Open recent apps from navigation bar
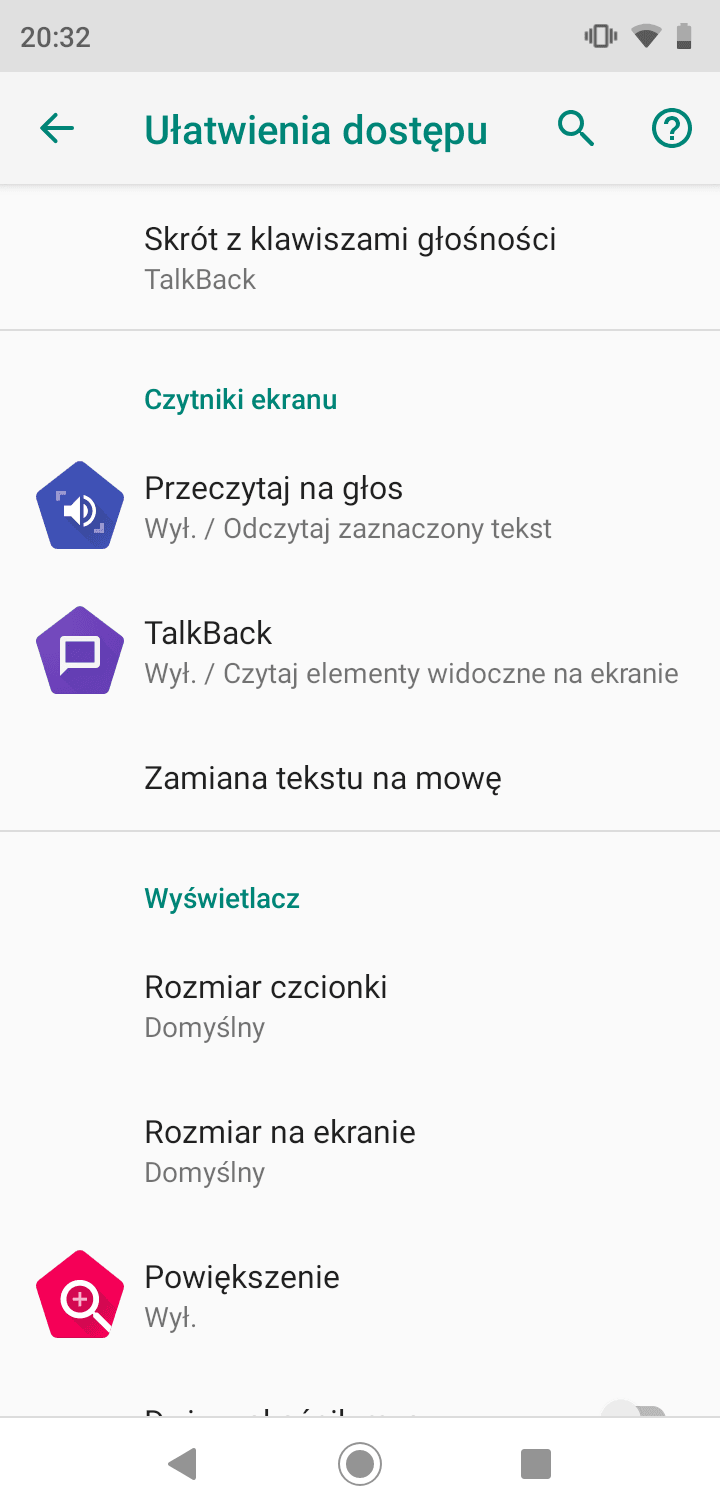720x1512 pixels. (x=537, y=1465)
